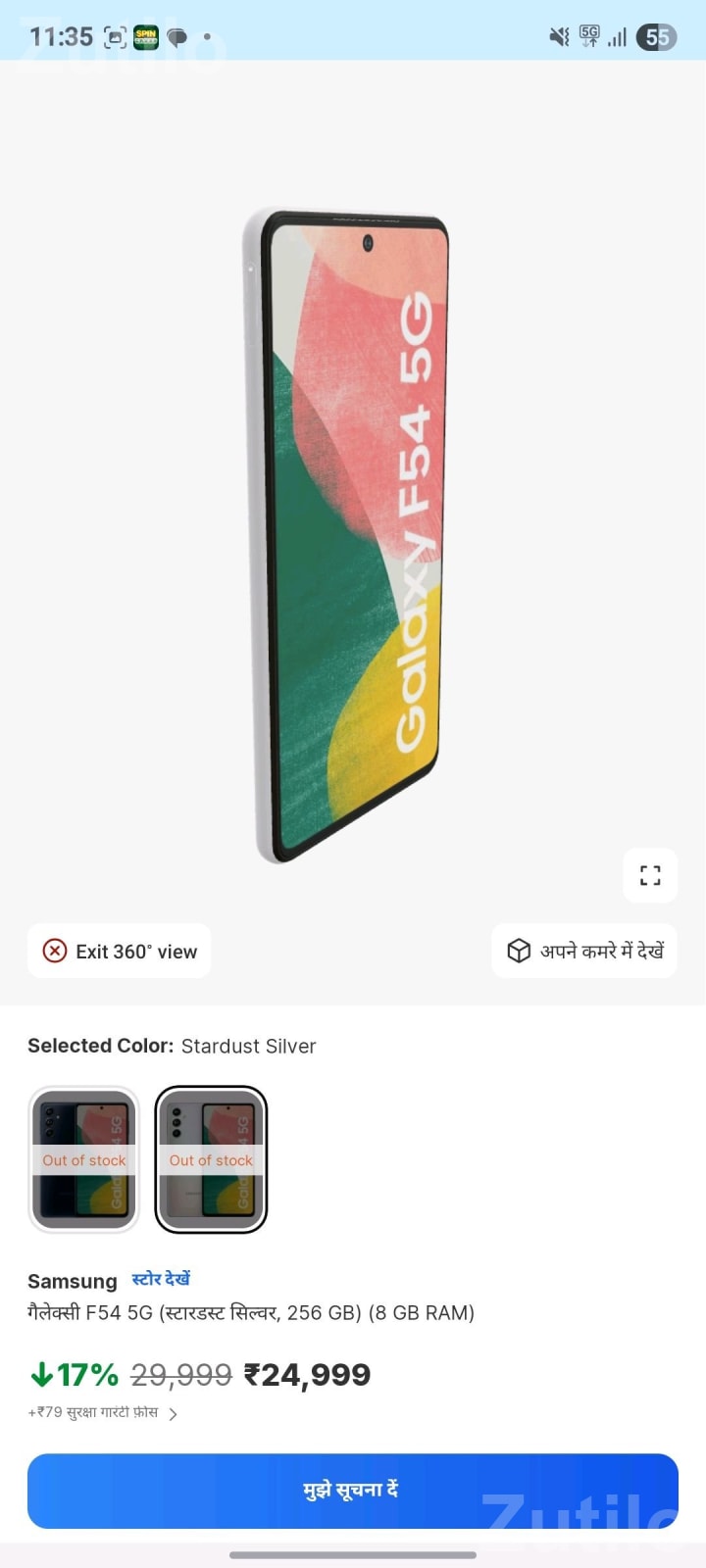Tap the product title गैलेक्सी F54 5G

click(x=250, y=1313)
